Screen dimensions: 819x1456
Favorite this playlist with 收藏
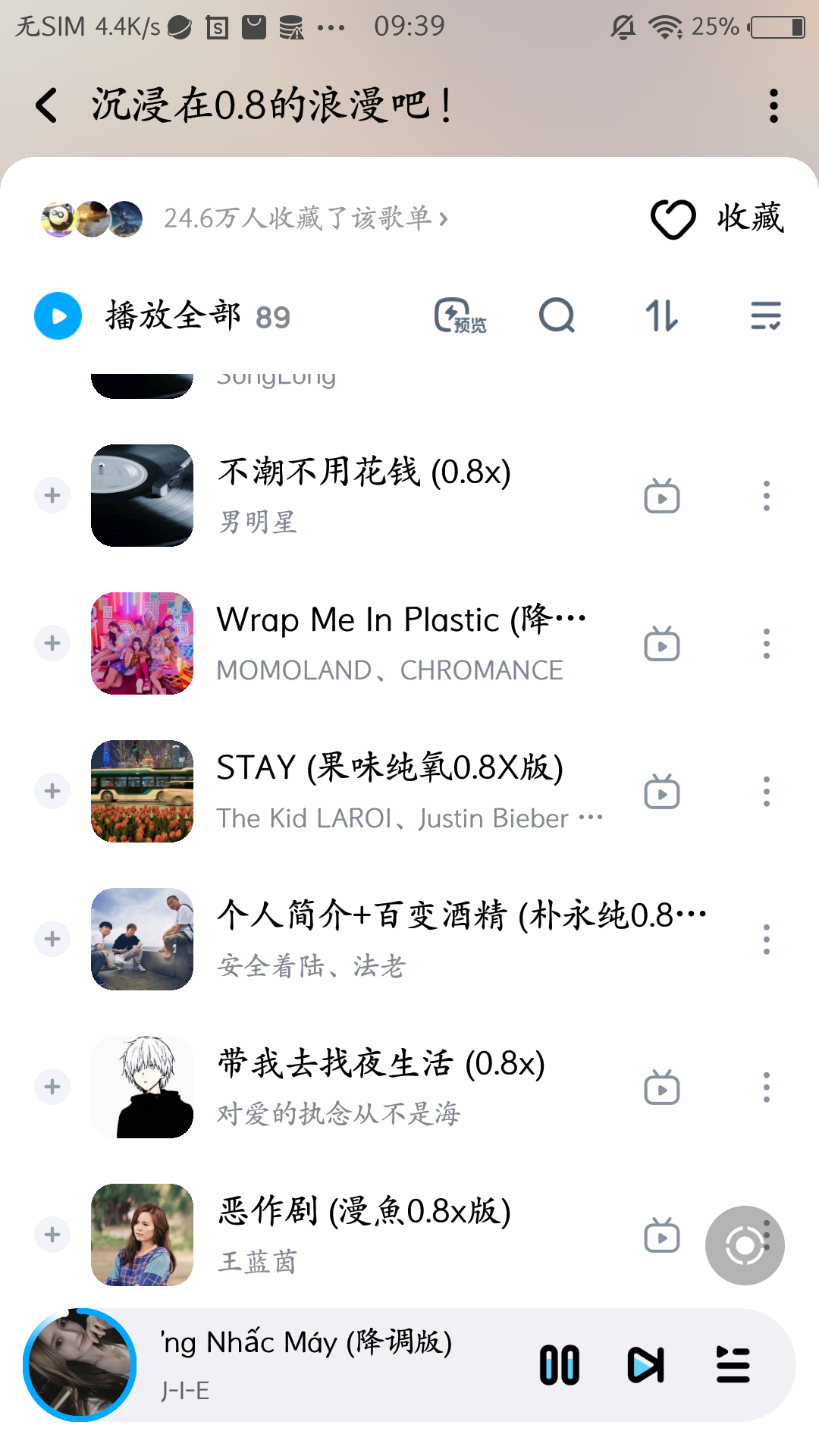[717, 219]
